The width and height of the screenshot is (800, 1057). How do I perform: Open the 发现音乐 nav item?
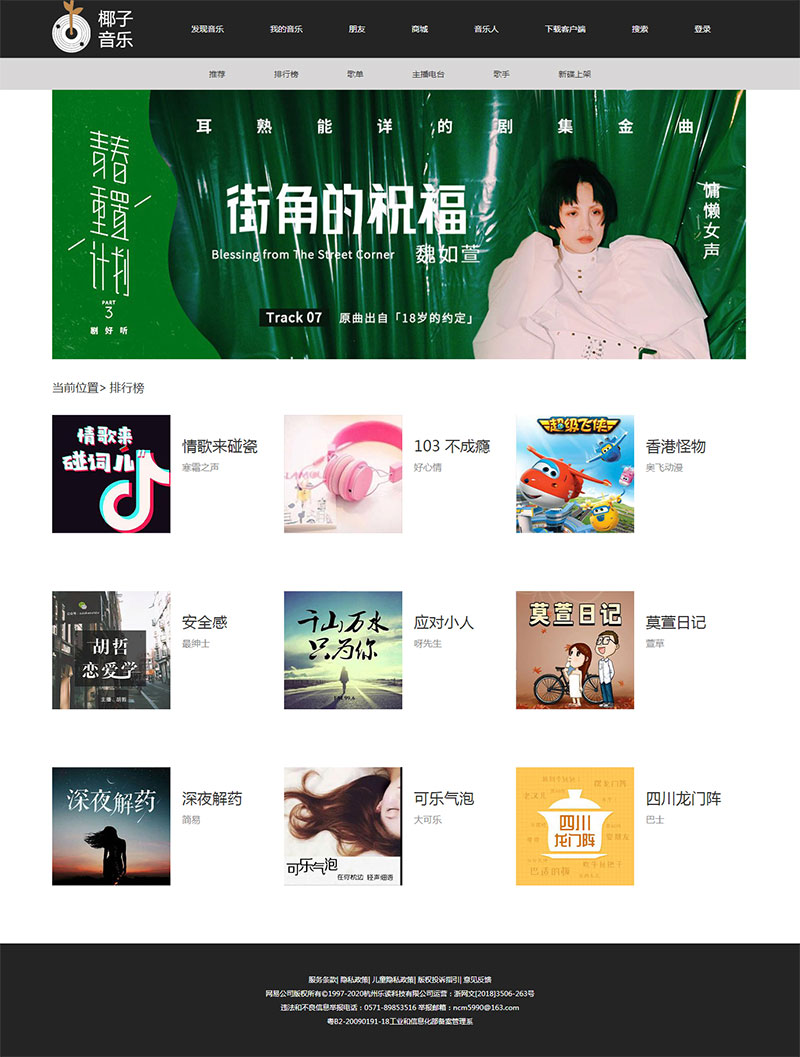(207, 29)
